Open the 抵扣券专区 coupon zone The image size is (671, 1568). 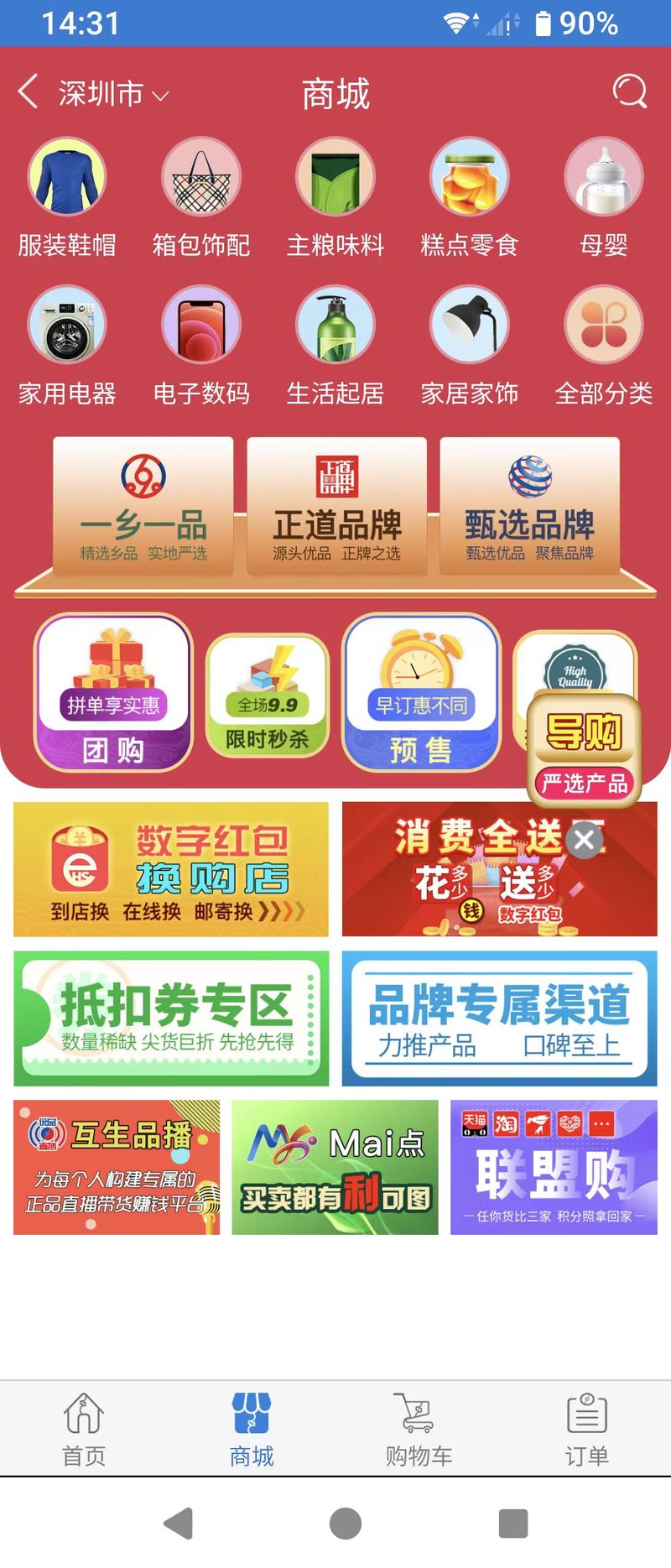(171, 1018)
